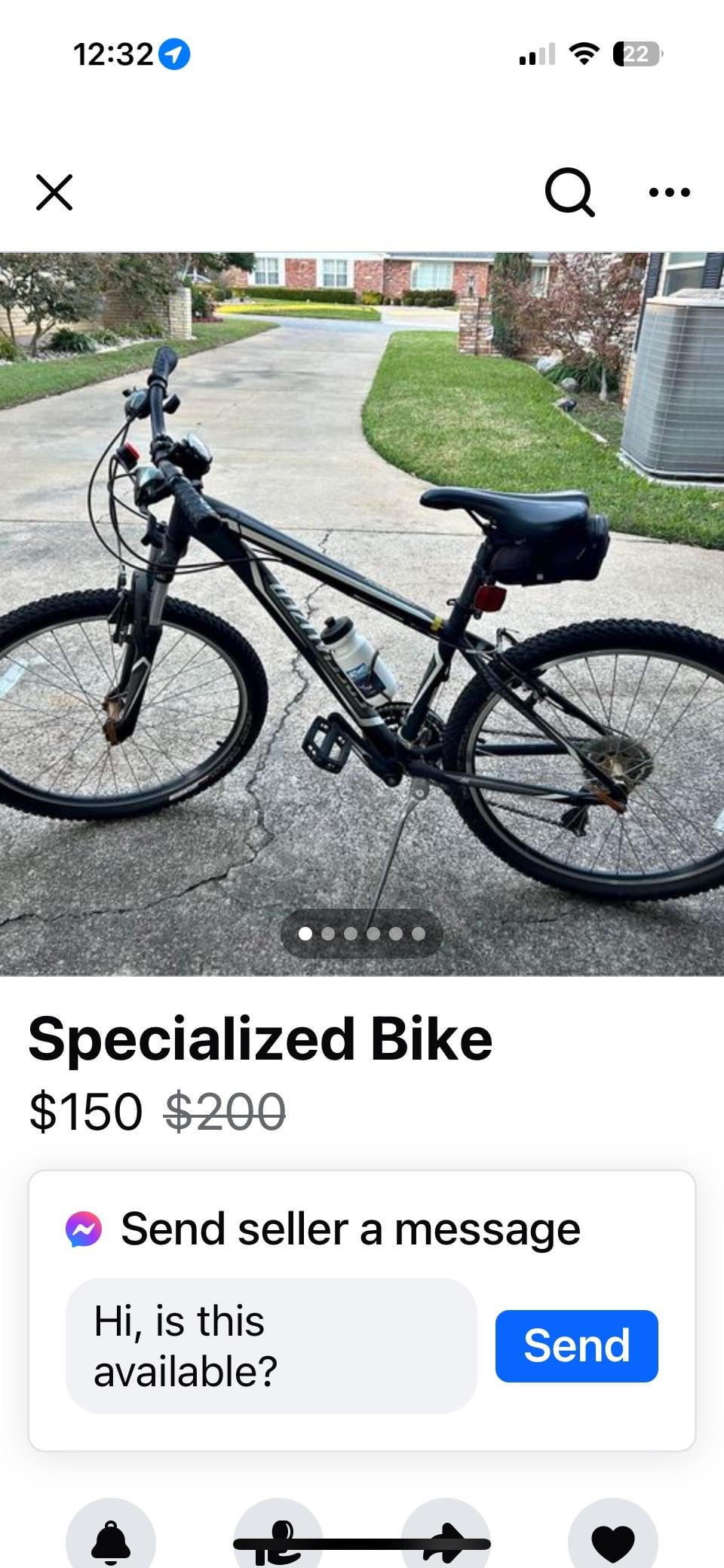The image size is (724, 1568).
Task: Open the three-dot overflow menu
Action: (670, 192)
